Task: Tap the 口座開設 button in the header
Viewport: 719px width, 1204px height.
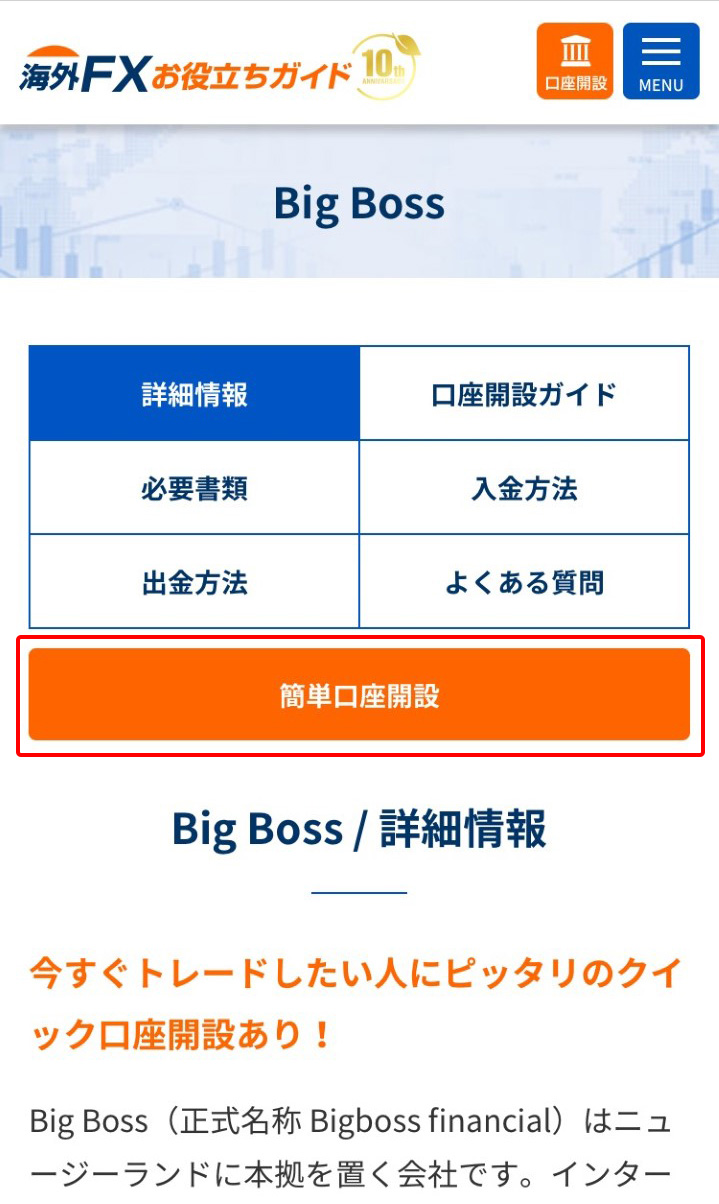Action: pos(575,61)
